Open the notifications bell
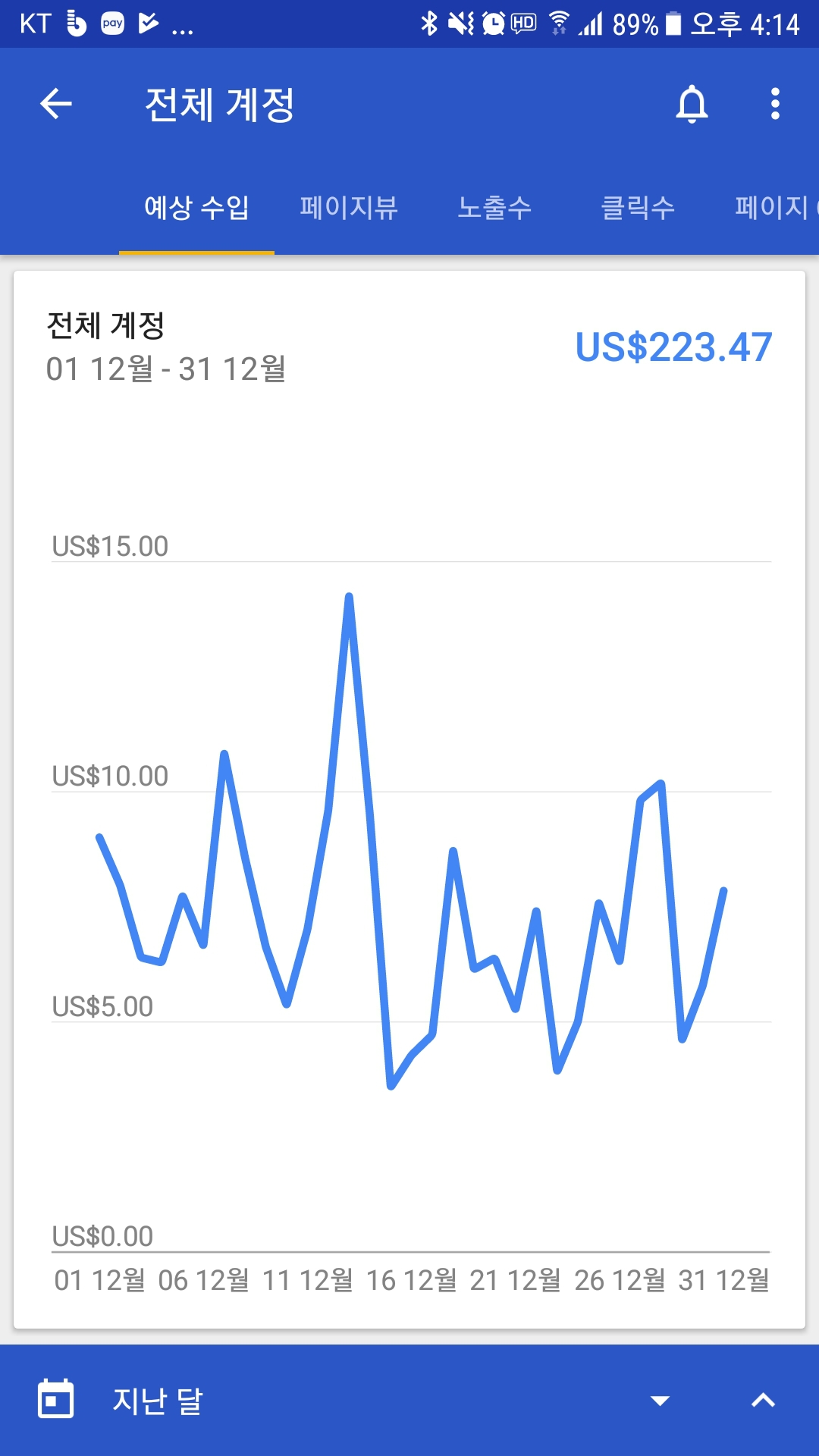The height and width of the screenshot is (1456, 819). 692,104
